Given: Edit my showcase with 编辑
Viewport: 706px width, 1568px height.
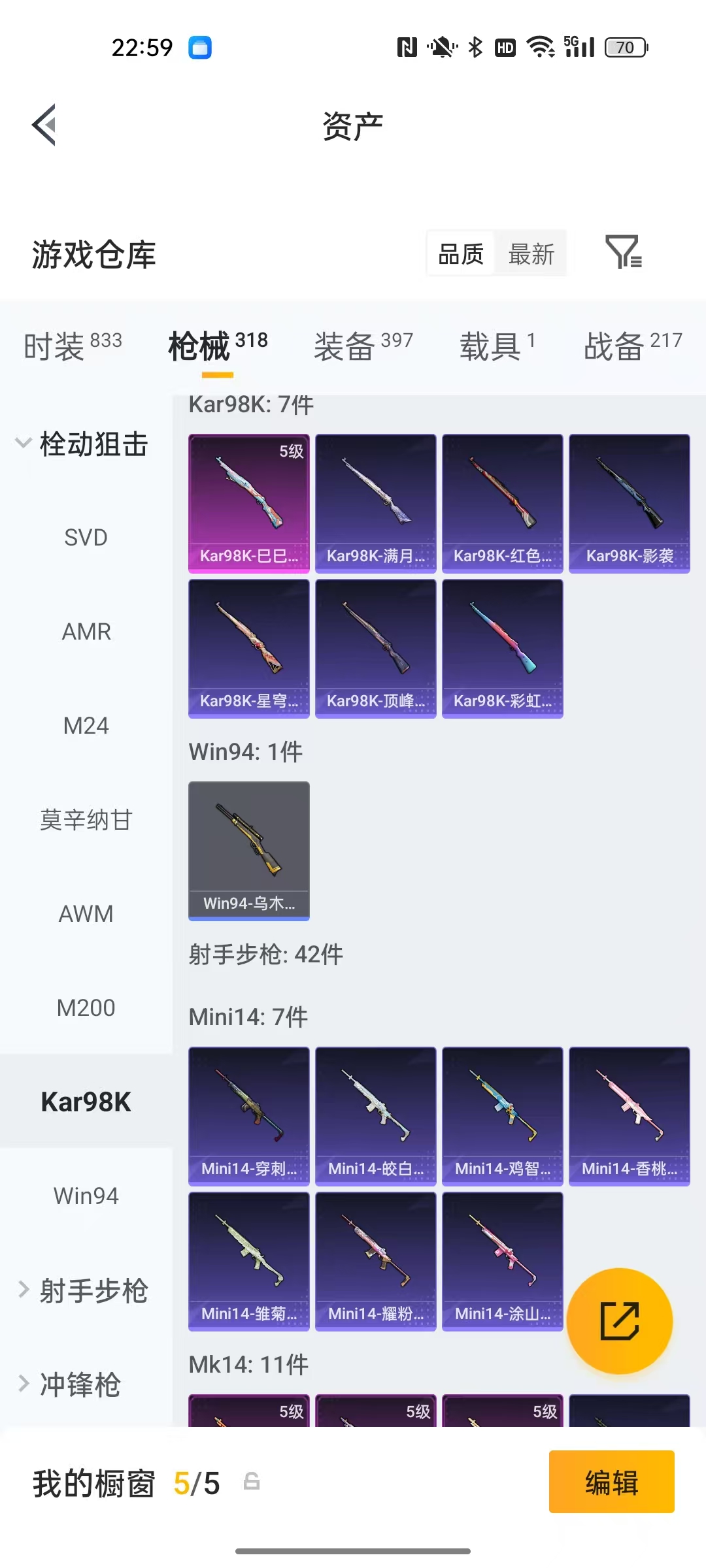Looking at the screenshot, I should tap(612, 1482).
